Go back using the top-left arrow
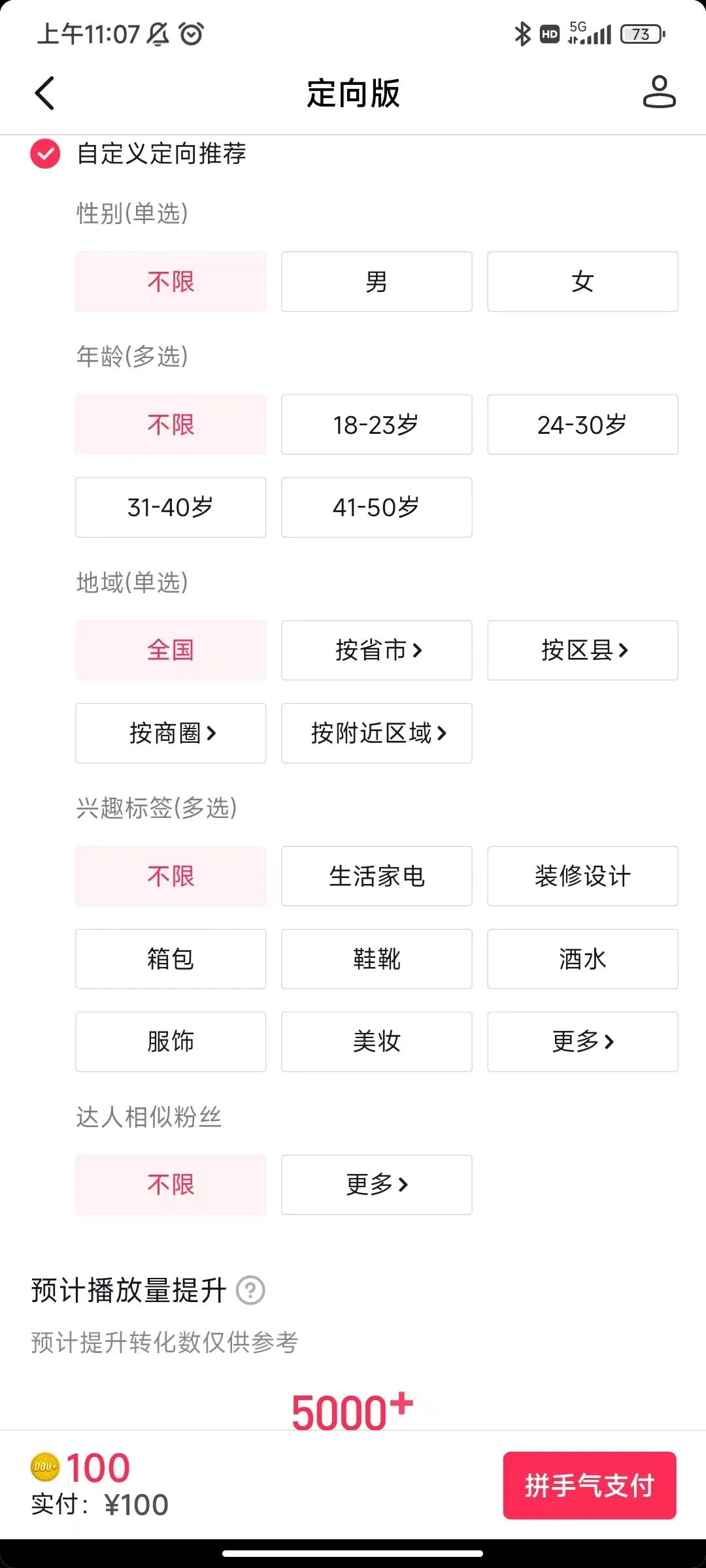This screenshot has width=706, height=1568. click(44, 93)
